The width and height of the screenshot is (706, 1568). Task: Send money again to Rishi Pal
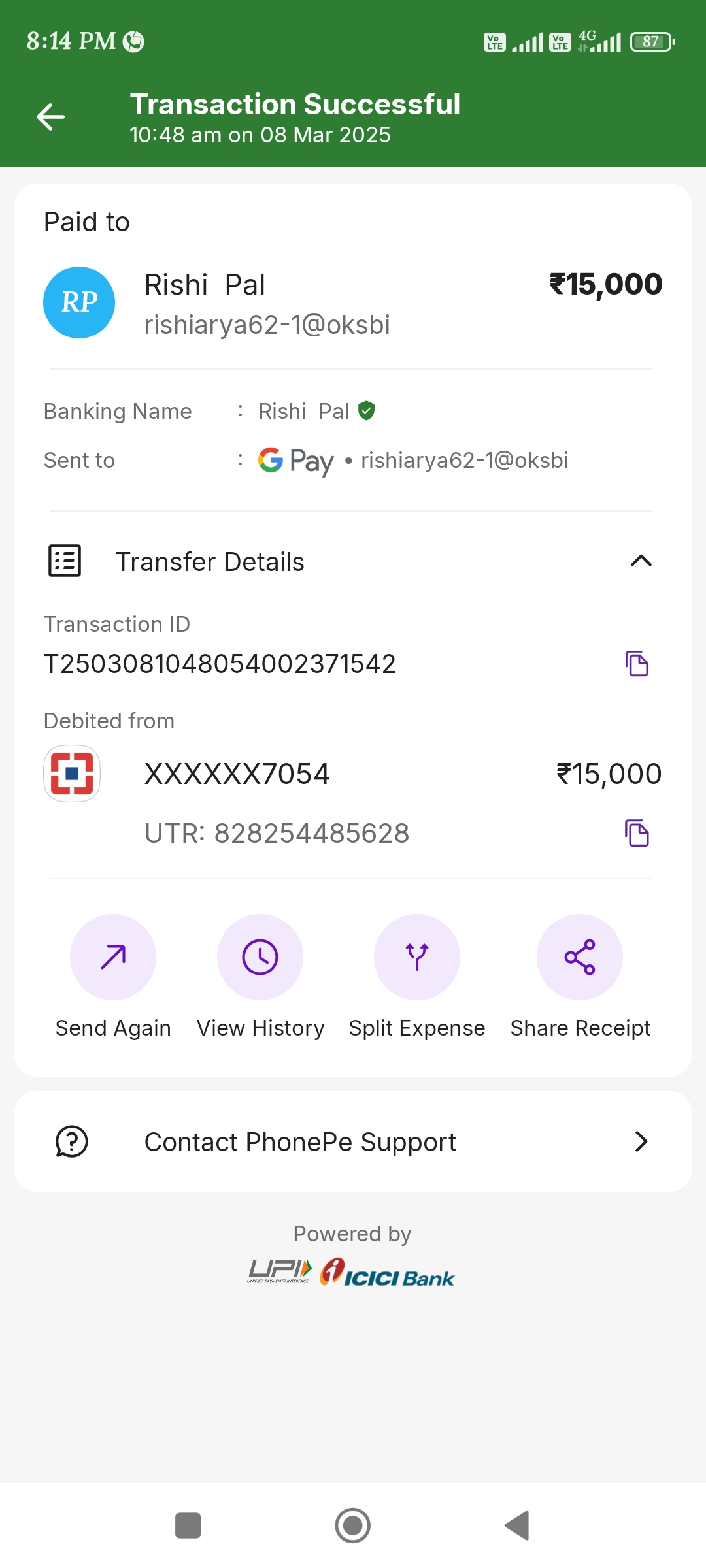(113, 957)
